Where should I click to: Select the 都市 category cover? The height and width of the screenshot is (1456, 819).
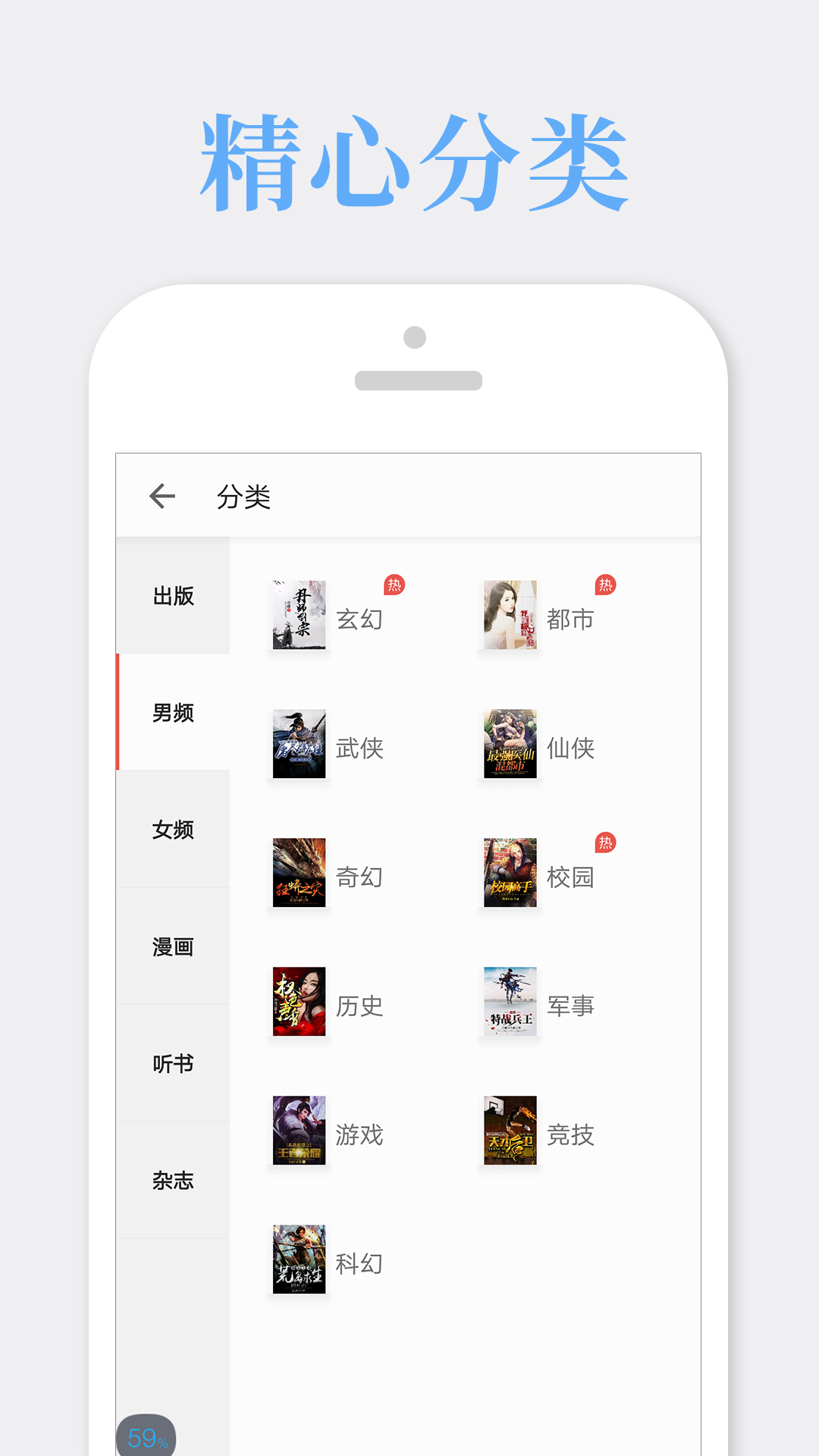(x=509, y=616)
